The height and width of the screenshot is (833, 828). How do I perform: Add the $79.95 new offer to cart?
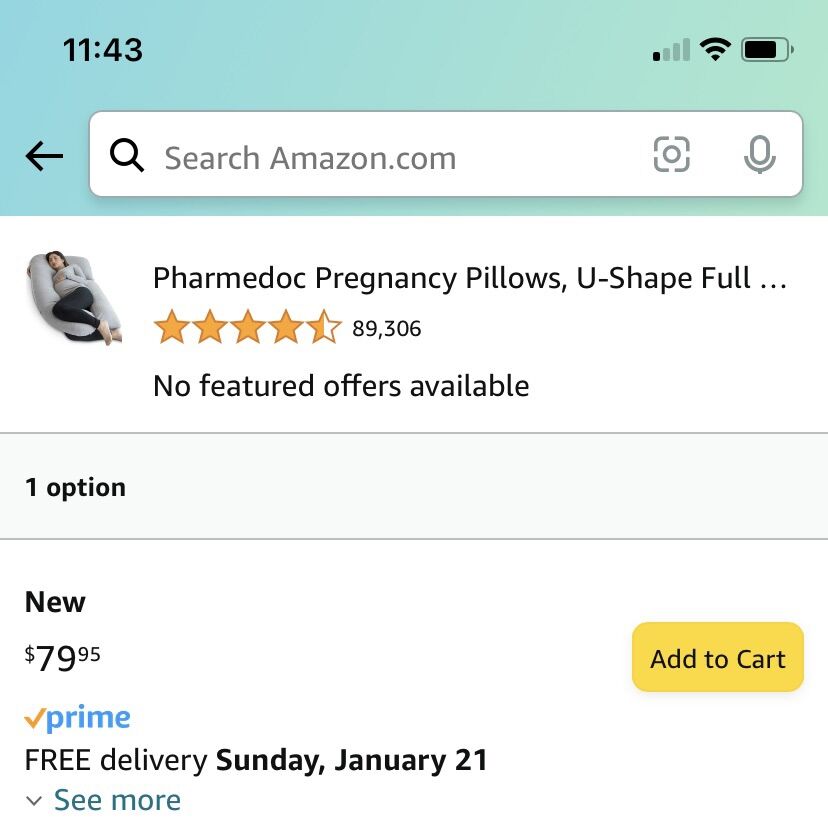click(x=717, y=658)
